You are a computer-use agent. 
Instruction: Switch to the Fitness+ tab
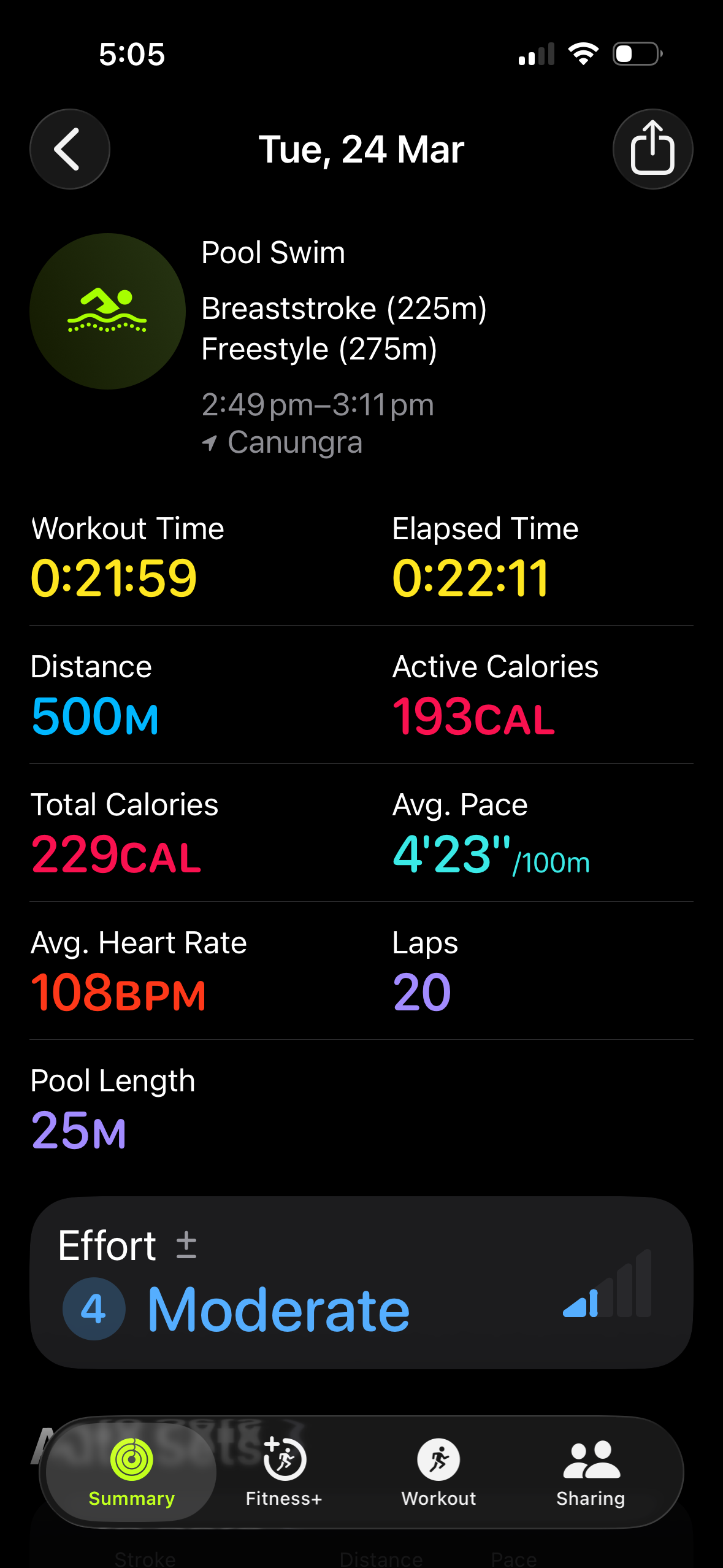pyautogui.click(x=284, y=1471)
